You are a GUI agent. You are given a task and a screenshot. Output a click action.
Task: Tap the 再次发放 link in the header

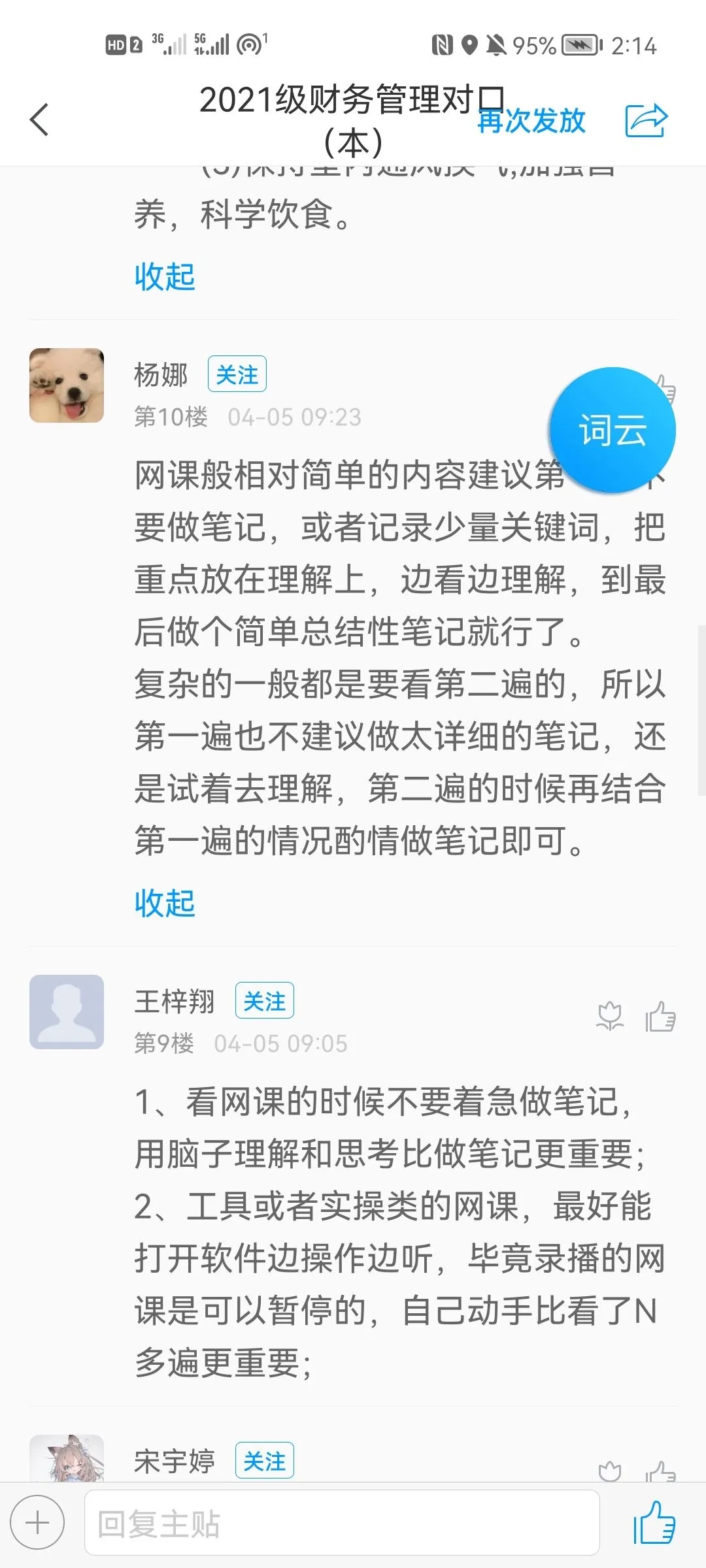coord(532,122)
